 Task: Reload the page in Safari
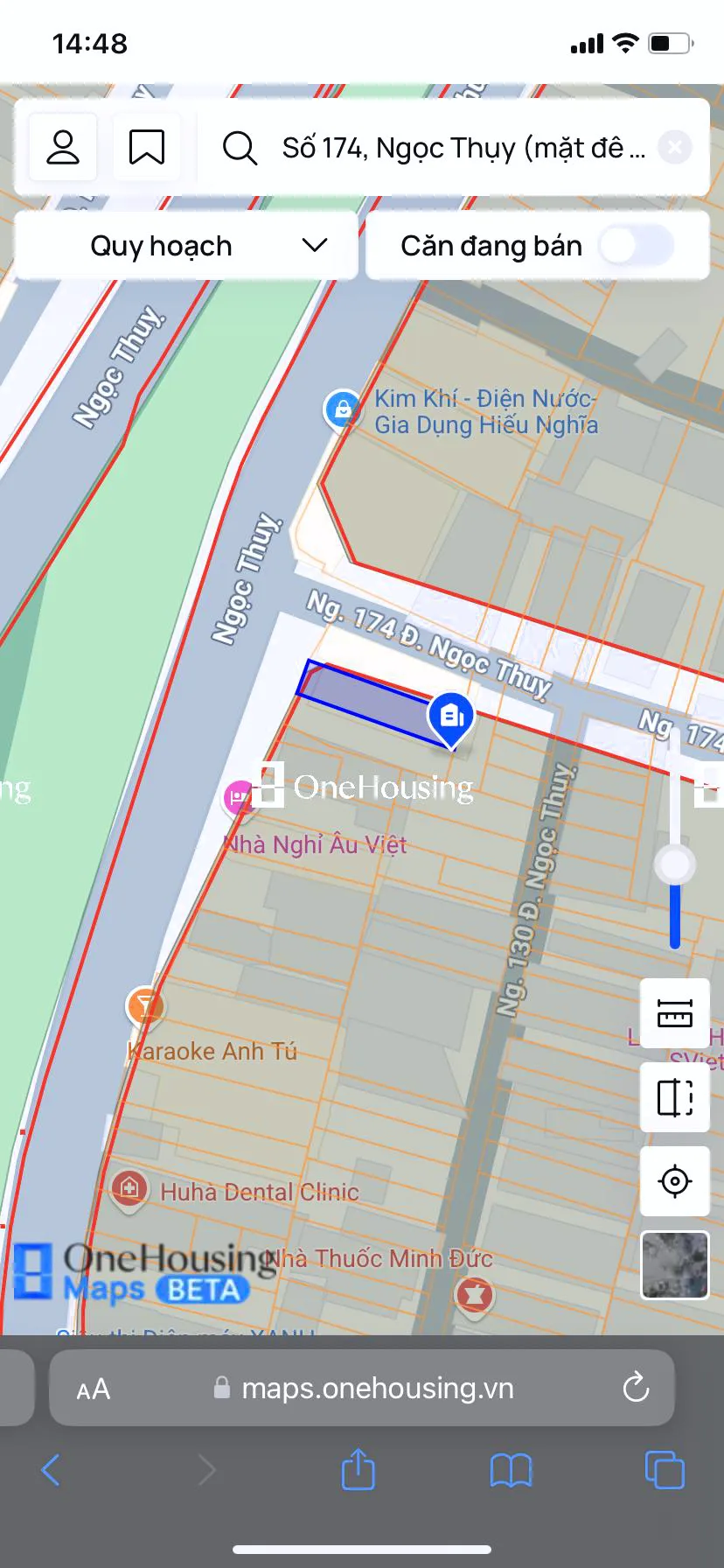636,1388
